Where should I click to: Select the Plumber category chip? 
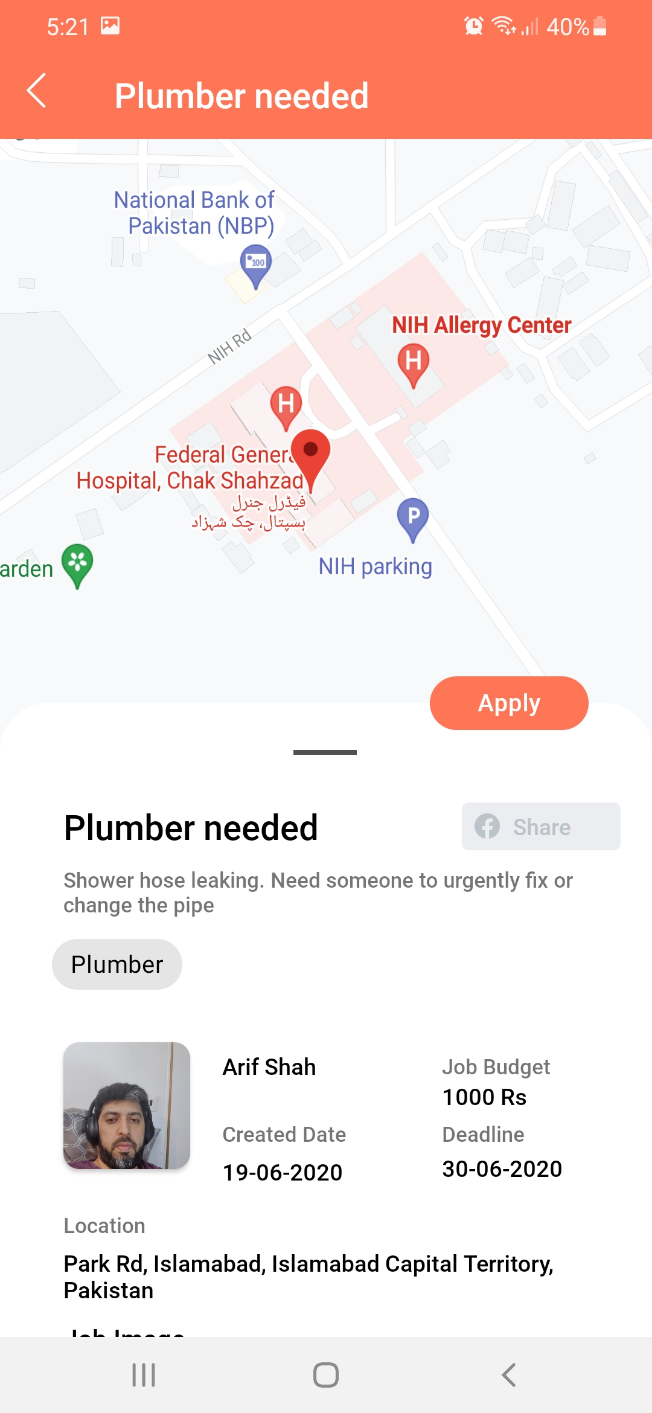point(117,964)
